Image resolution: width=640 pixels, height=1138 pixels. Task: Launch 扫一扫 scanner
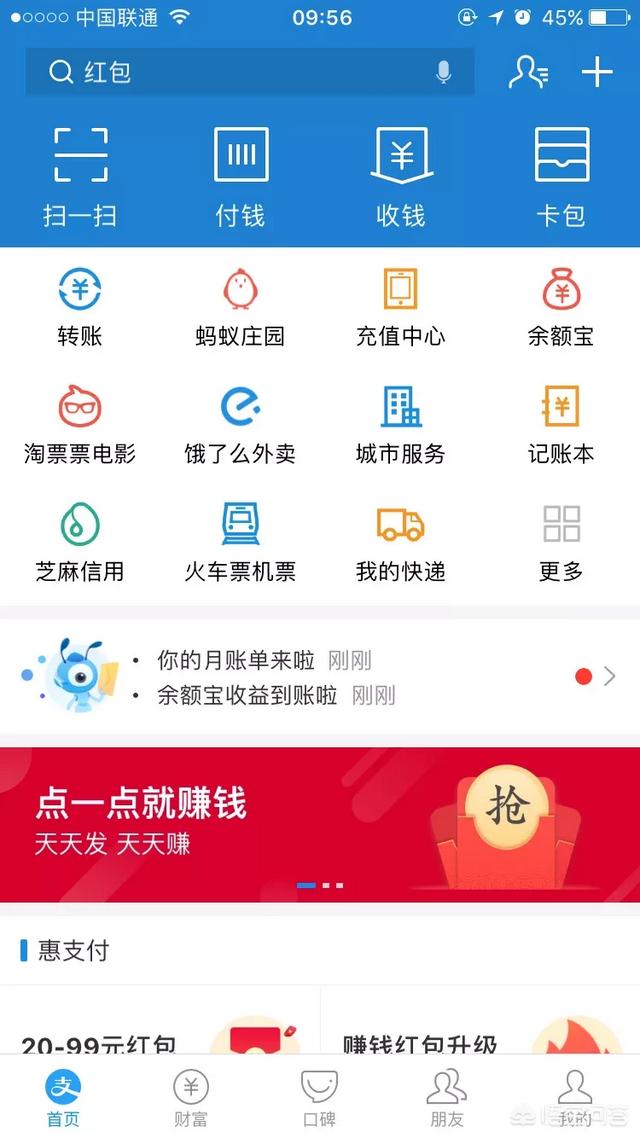pos(80,177)
